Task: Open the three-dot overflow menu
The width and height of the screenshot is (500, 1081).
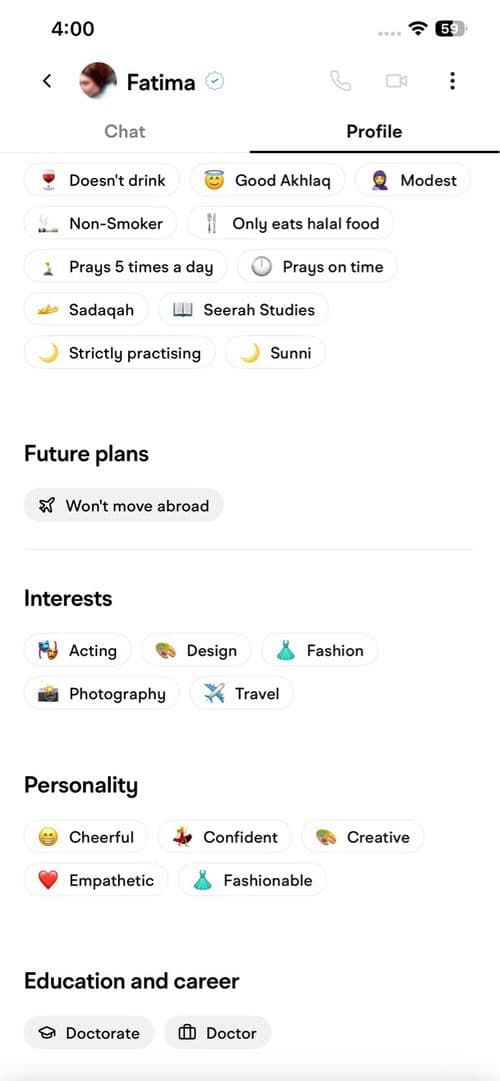Action: [452, 81]
